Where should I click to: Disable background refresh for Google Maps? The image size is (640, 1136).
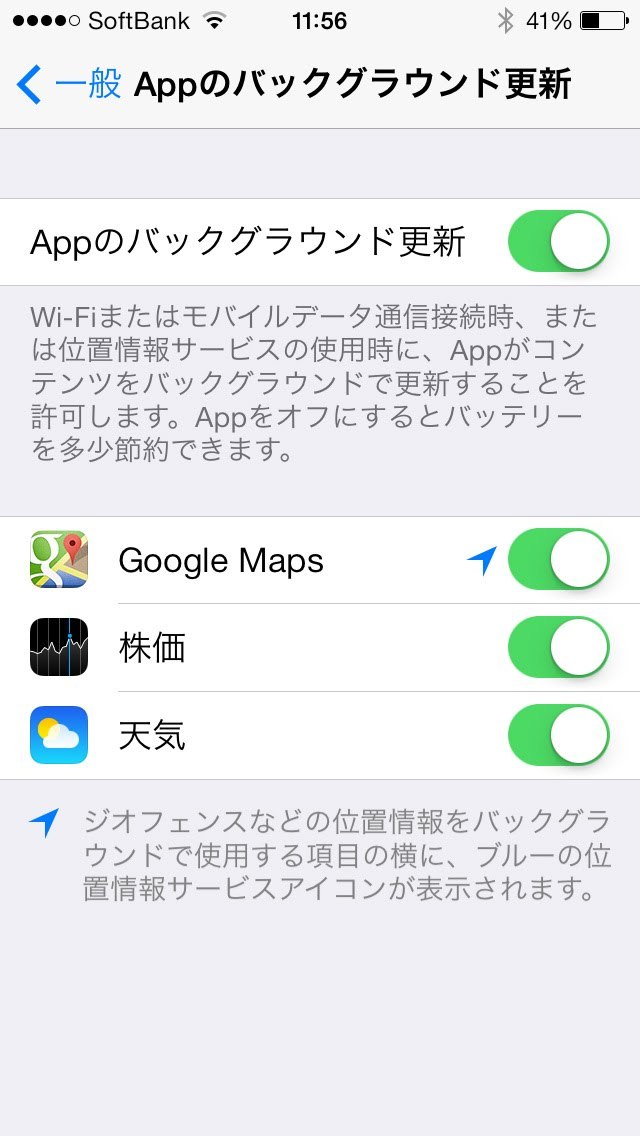point(558,560)
